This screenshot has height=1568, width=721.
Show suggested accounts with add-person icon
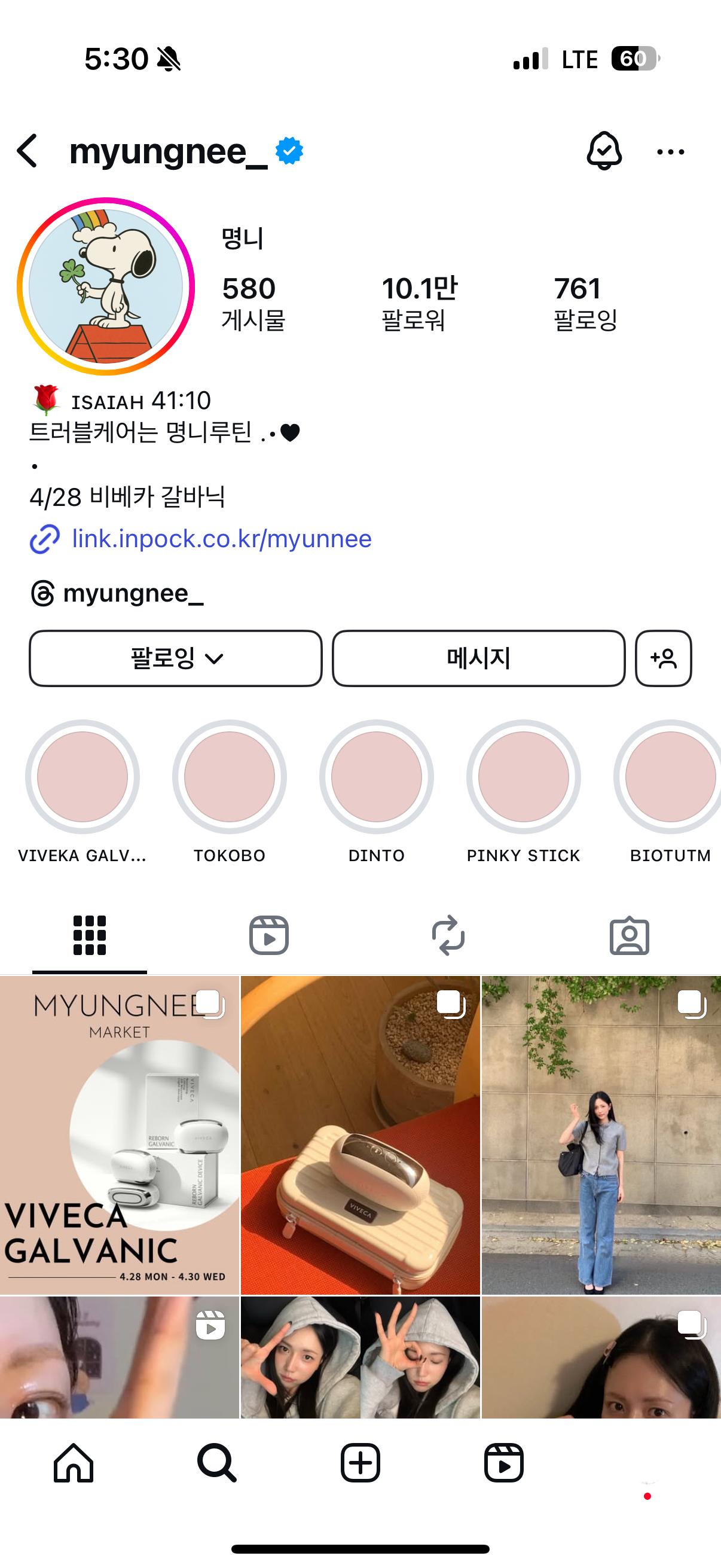pos(663,658)
